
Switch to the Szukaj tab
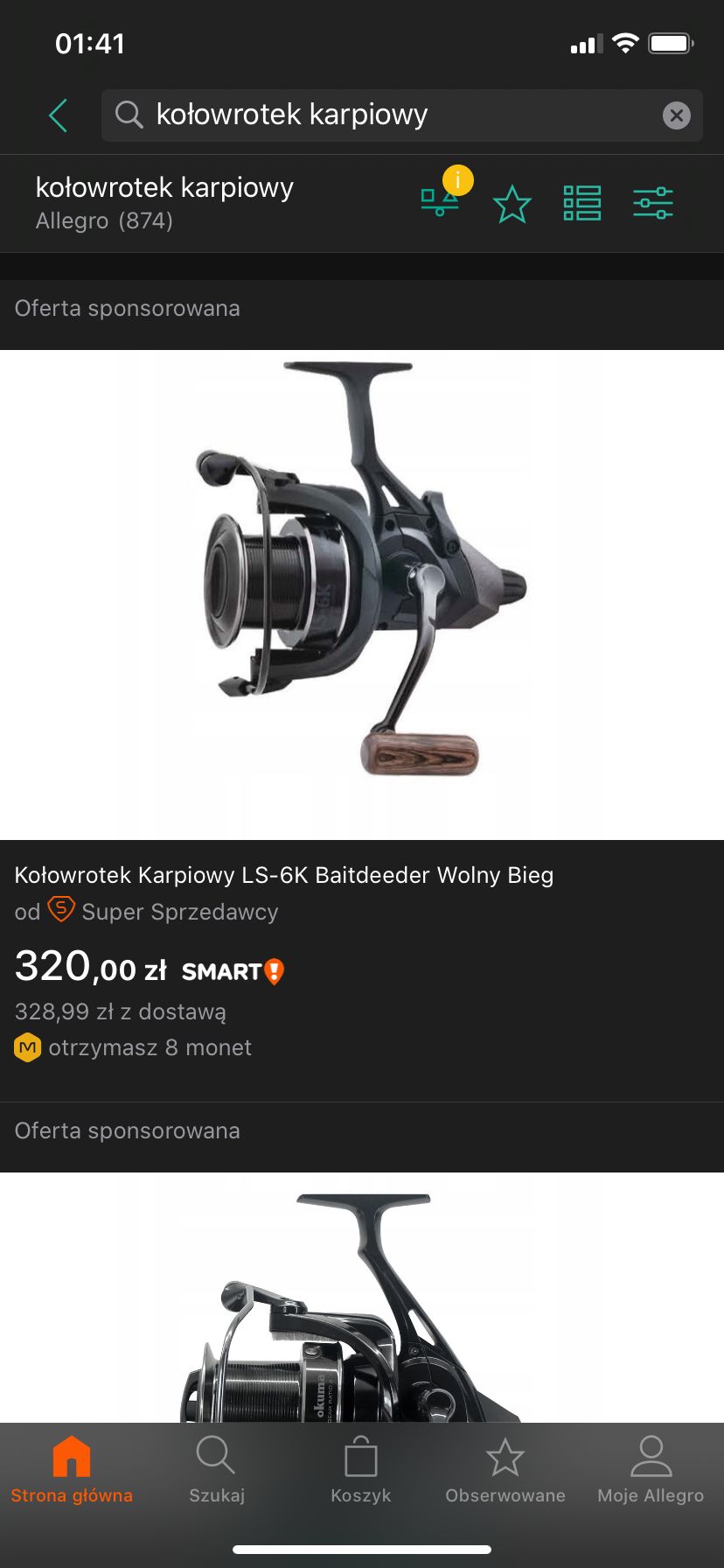click(216, 1470)
